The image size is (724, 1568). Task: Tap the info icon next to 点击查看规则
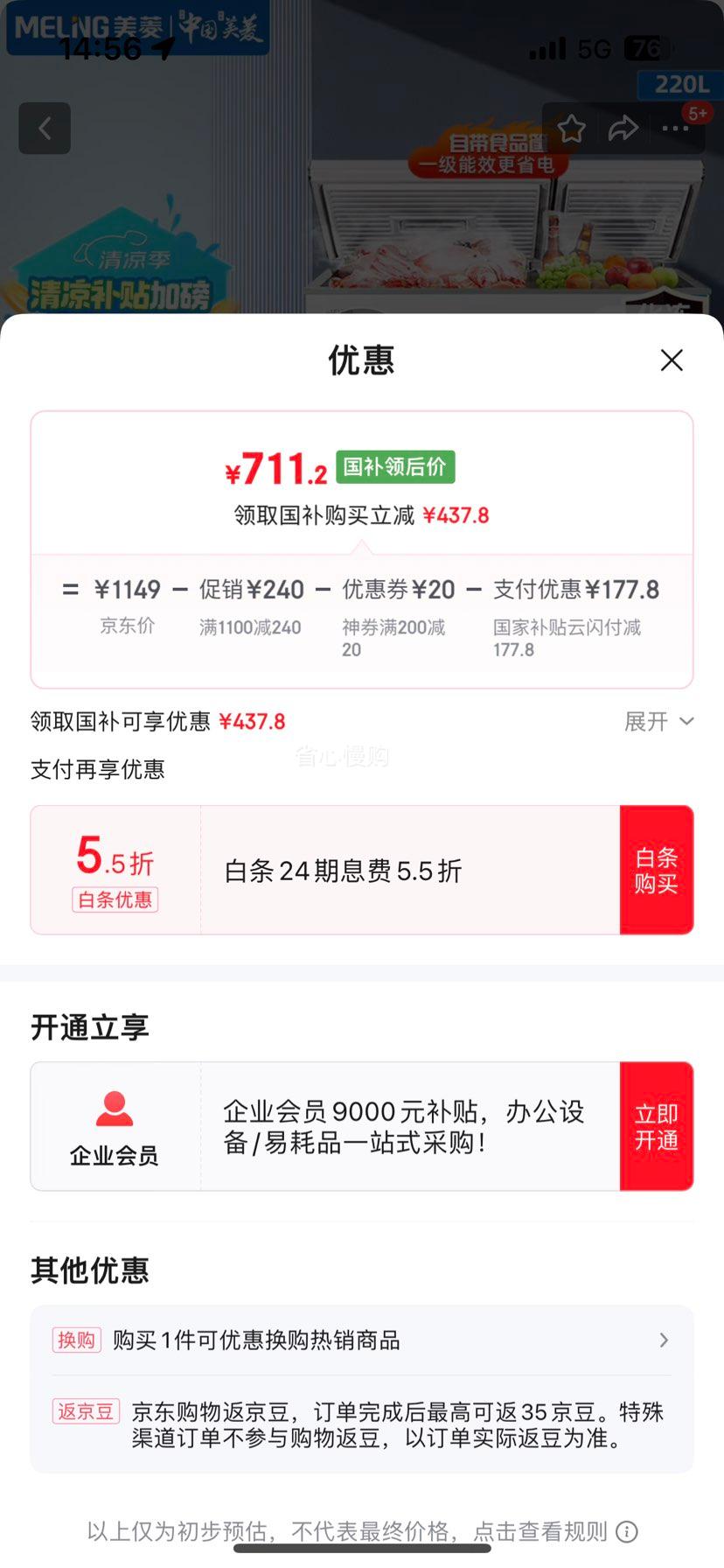[626, 1531]
